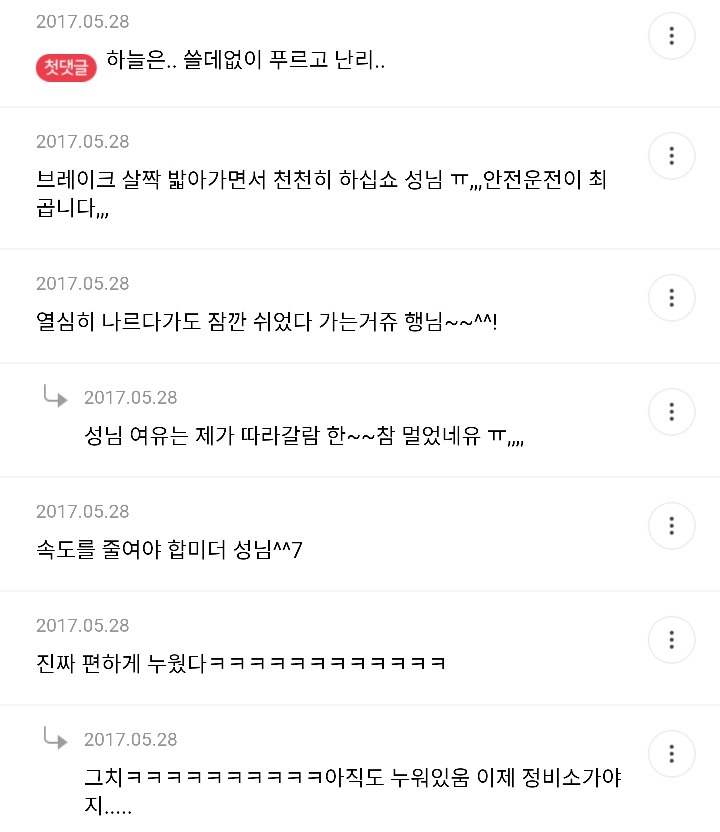Tap three dots beside the '열심히 나르다가도' comment
This screenshot has width=720, height=832.
672,297
